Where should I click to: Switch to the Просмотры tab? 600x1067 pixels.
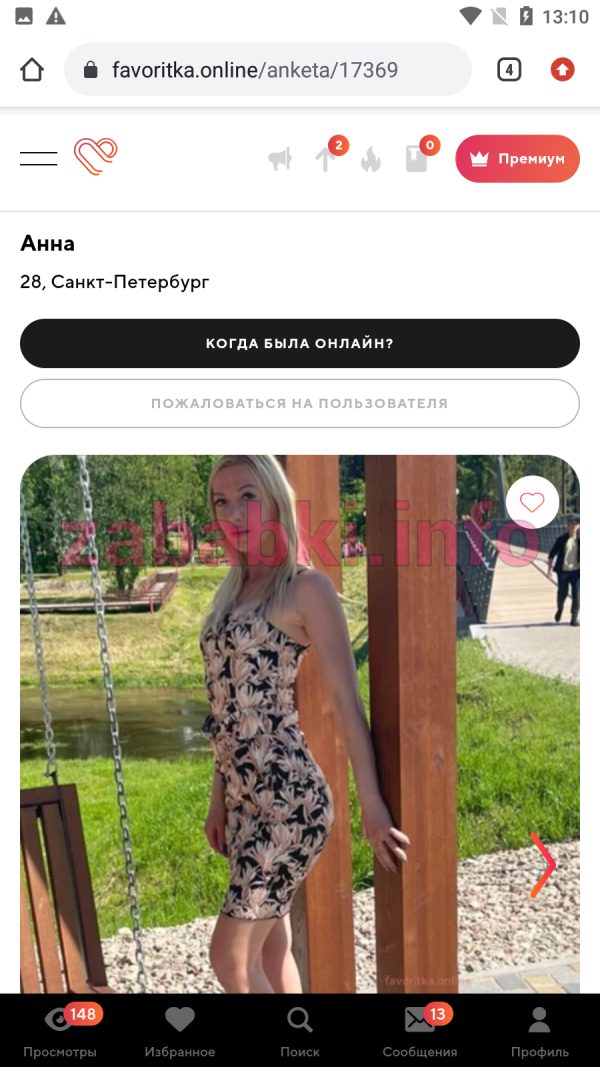[60, 1031]
